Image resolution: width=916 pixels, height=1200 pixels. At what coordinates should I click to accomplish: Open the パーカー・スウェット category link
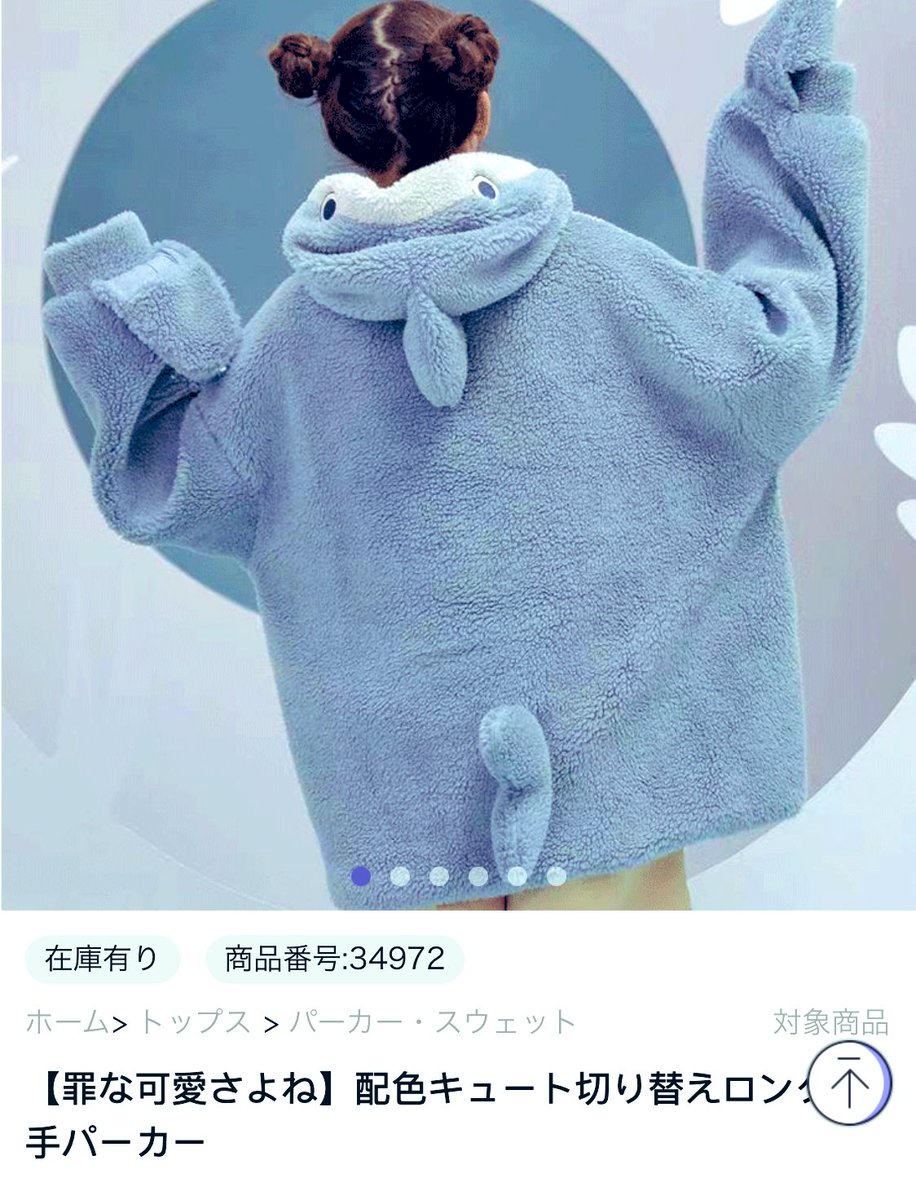(x=430, y=1021)
